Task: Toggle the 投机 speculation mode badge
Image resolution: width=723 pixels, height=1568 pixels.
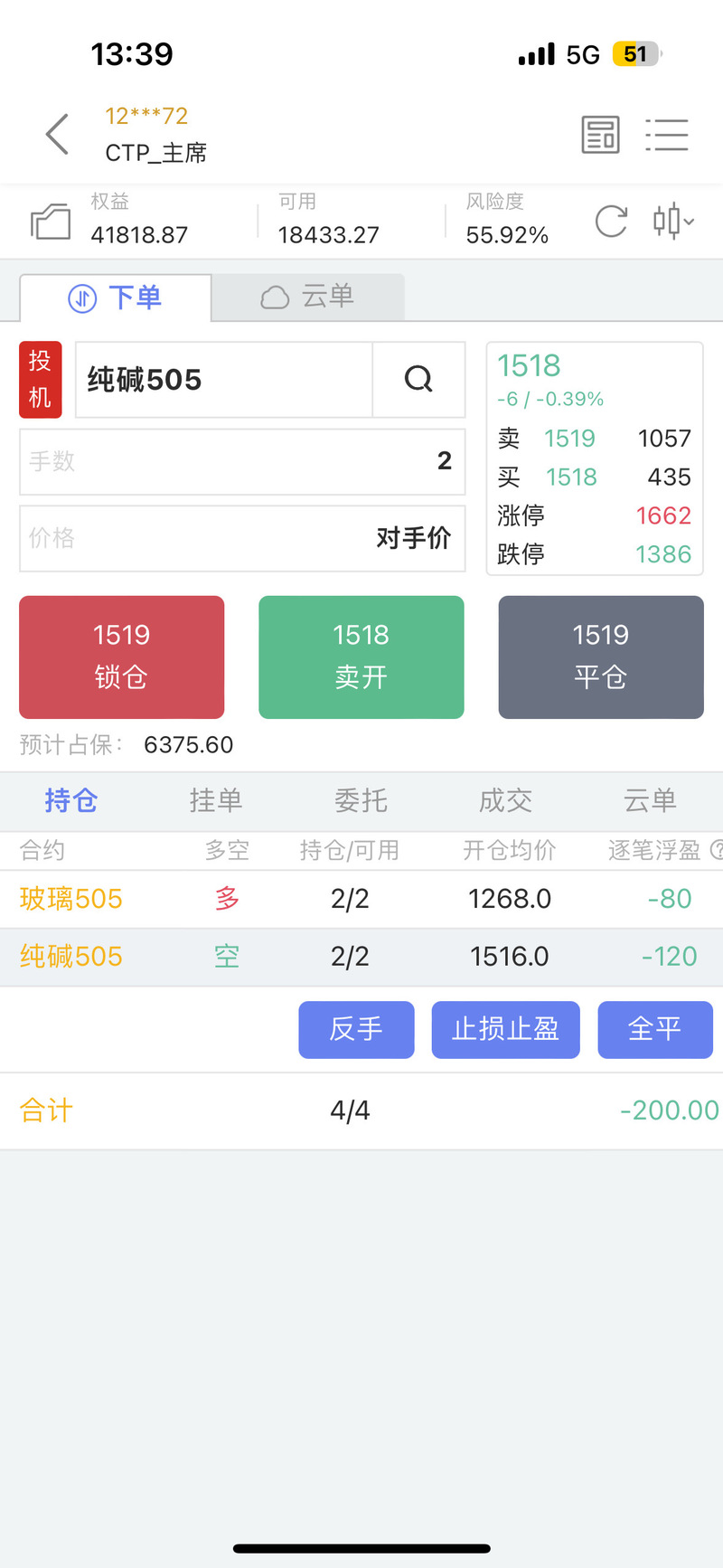Action: click(40, 380)
